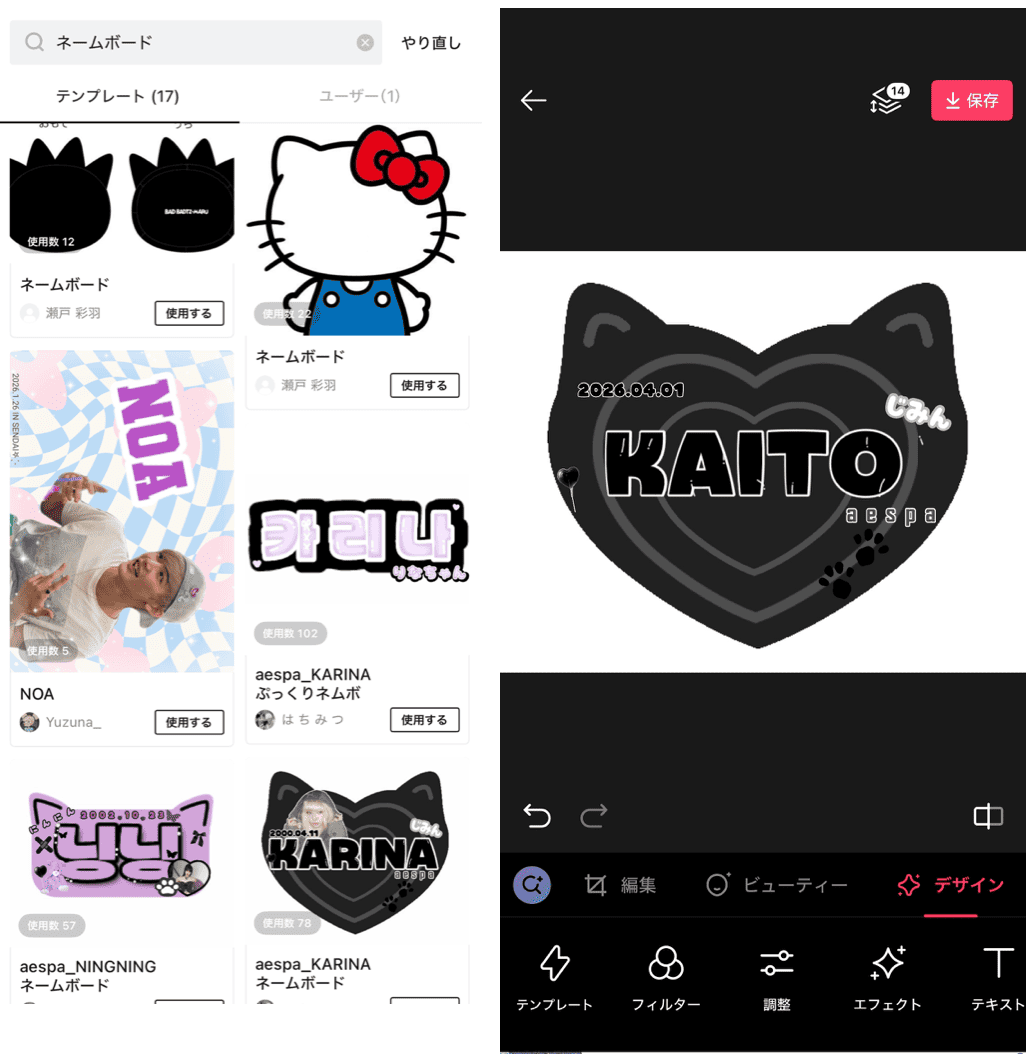Switch to the ビューティー tab

(x=777, y=885)
